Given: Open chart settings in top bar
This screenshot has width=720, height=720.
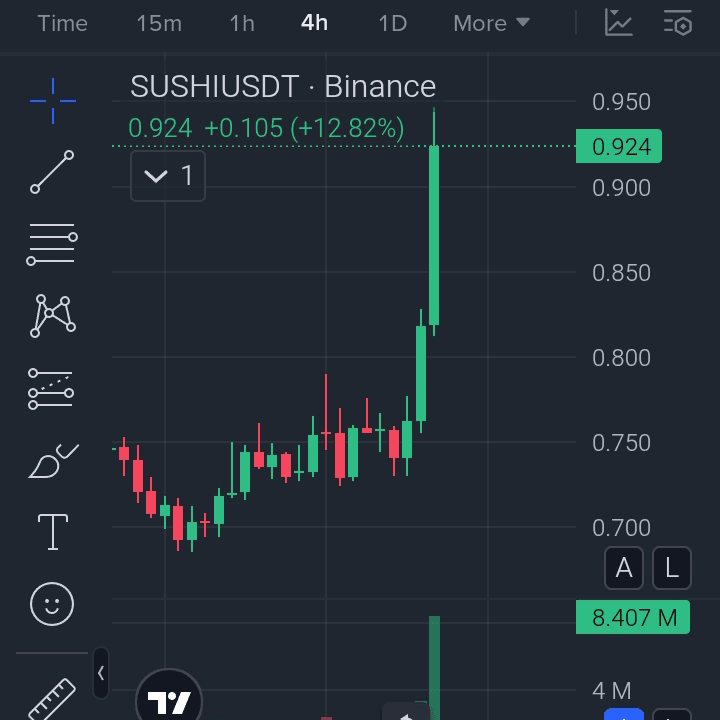Looking at the screenshot, I should 678,23.
